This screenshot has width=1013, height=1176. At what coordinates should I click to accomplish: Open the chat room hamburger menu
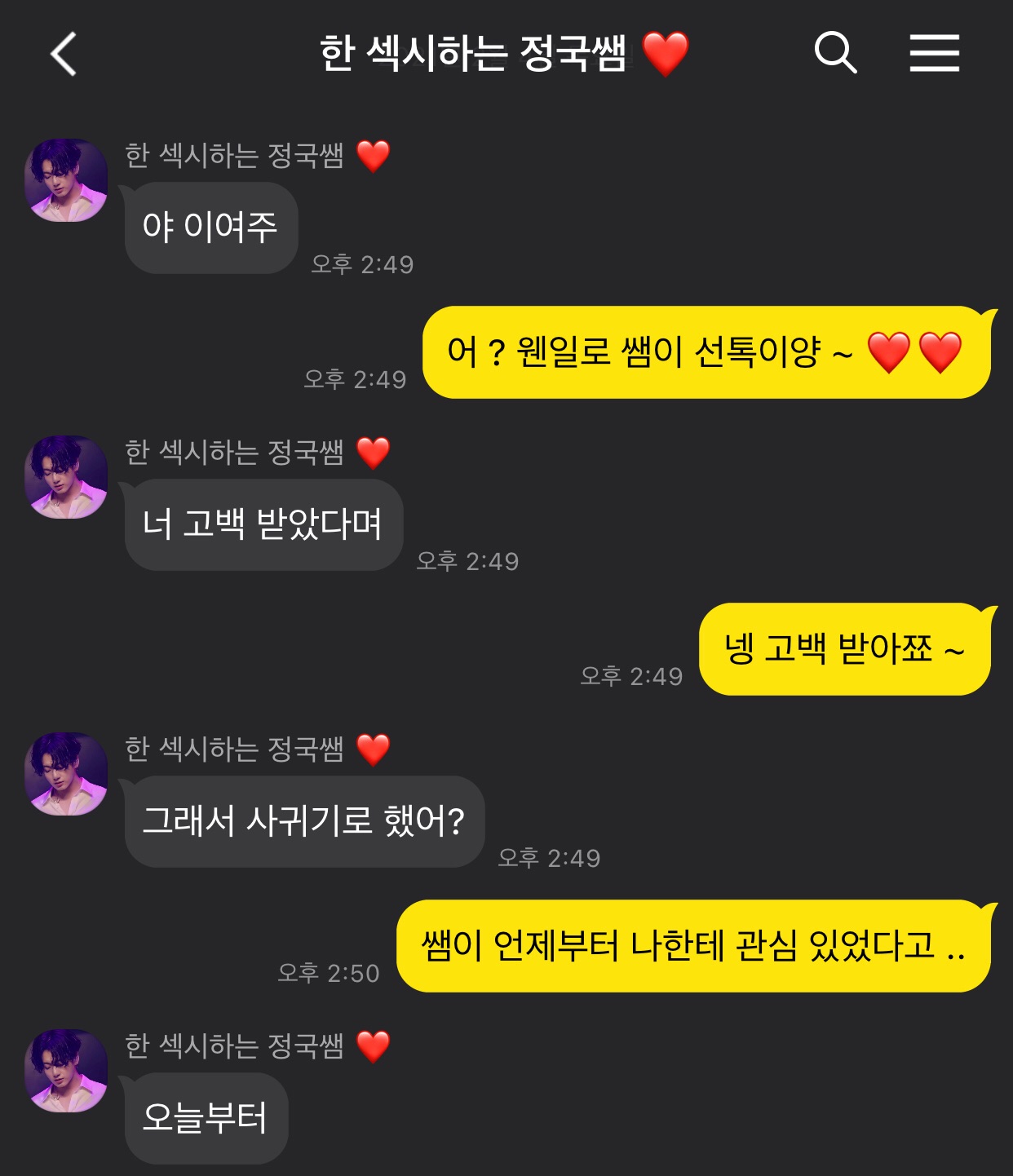point(935,54)
